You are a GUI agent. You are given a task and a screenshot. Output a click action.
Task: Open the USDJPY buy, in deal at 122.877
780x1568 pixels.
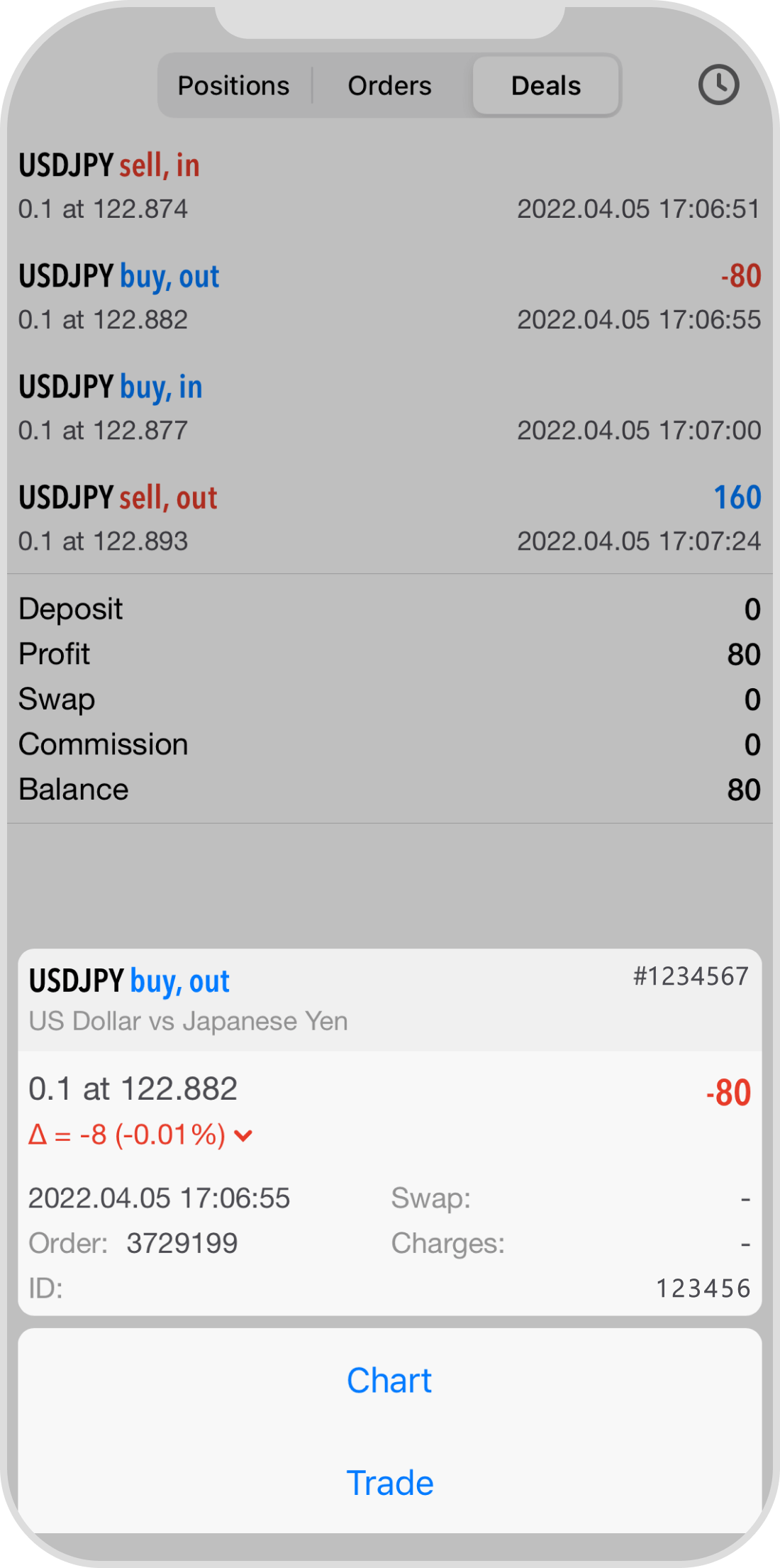point(389,407)
